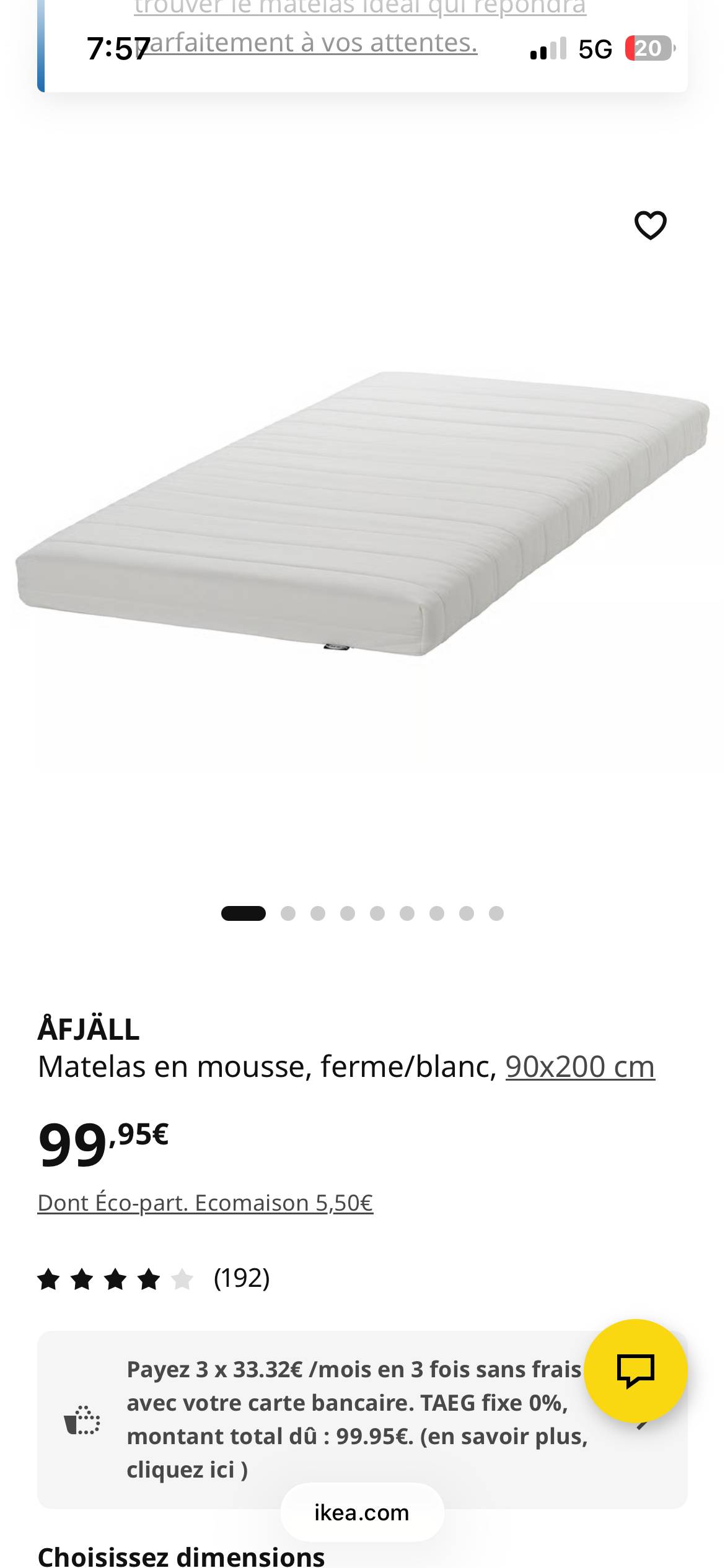Open the ÅFJÄLL mattress product photo

(x=362, y=514)
